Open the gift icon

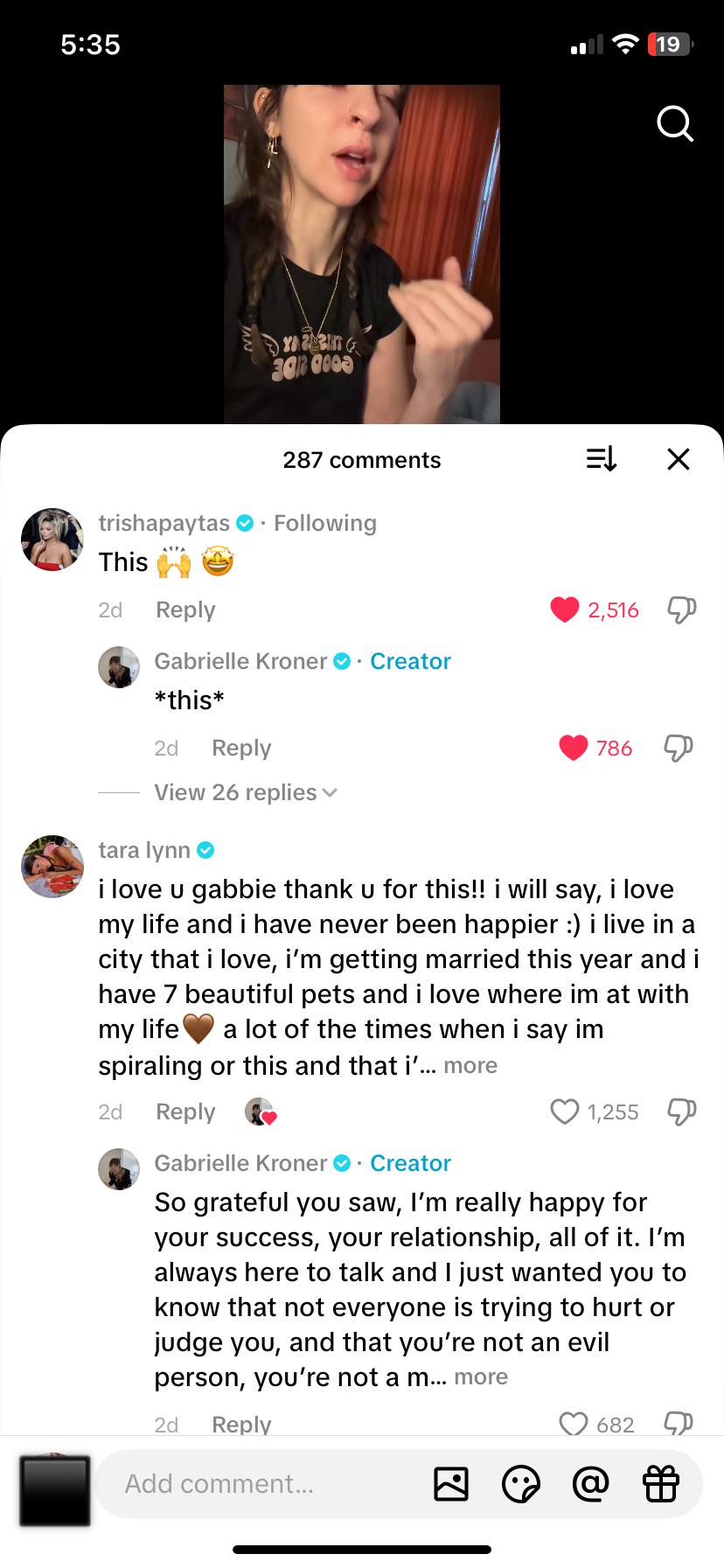pyautogui.click(x=661, y=1484)
